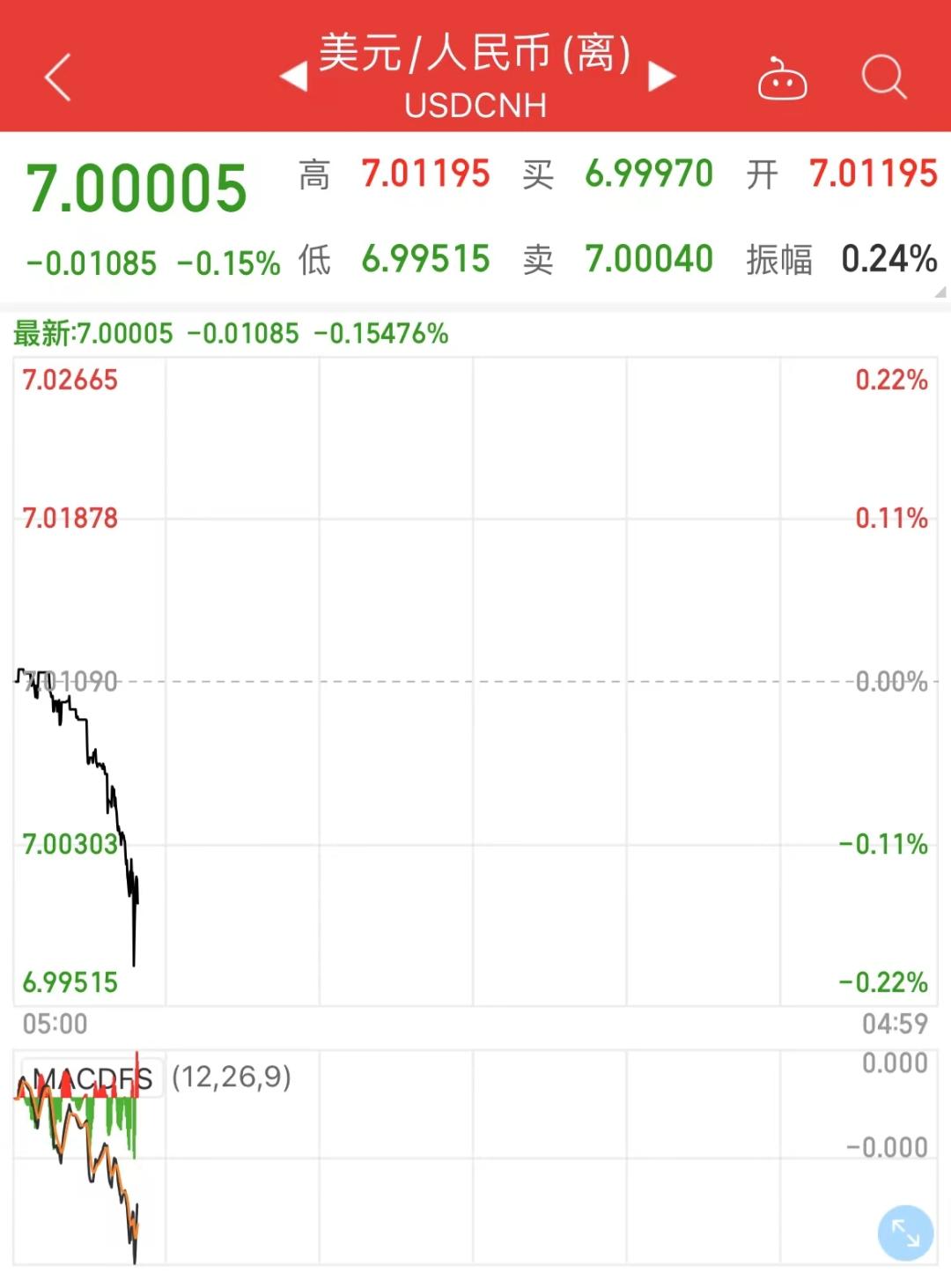The image size is (951, 1288).
Task: Change the MACDFS indicator selection
Action: click(92, 1077)
